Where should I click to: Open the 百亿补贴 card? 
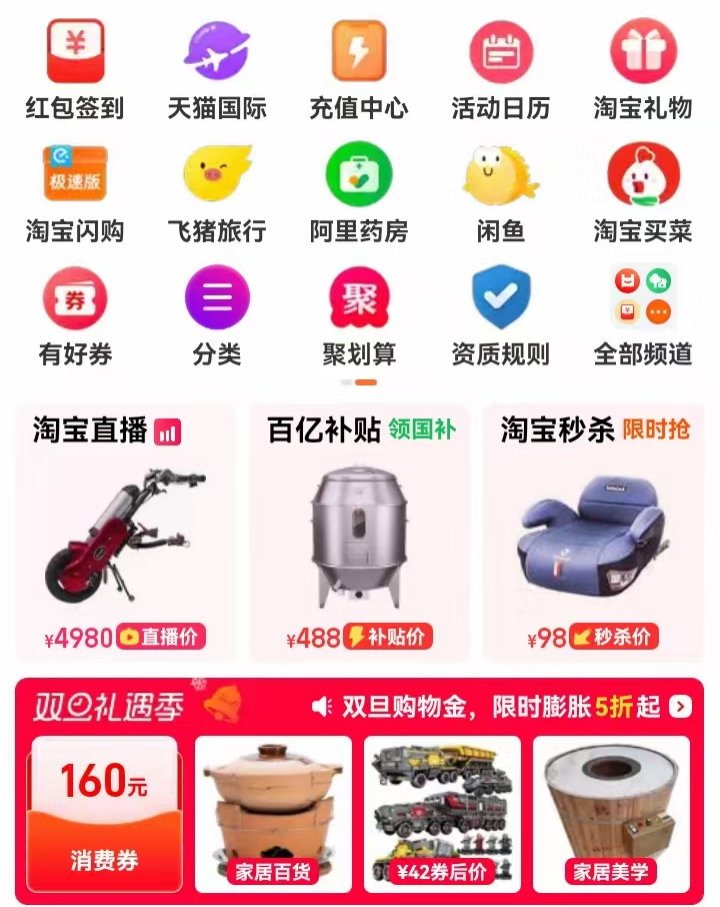(x=360, y=532)
